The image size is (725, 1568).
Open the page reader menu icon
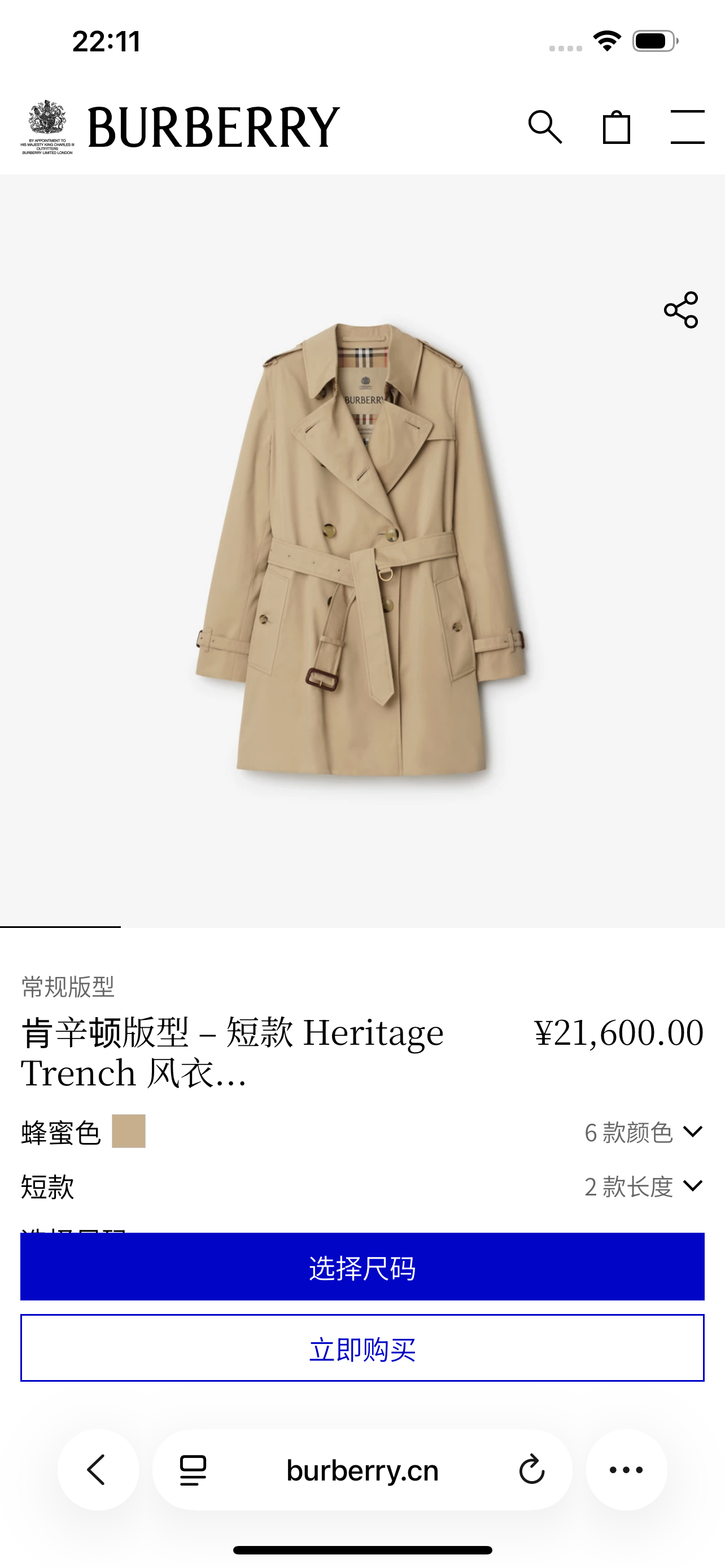pyautogui.click(x=193, y=1470)
